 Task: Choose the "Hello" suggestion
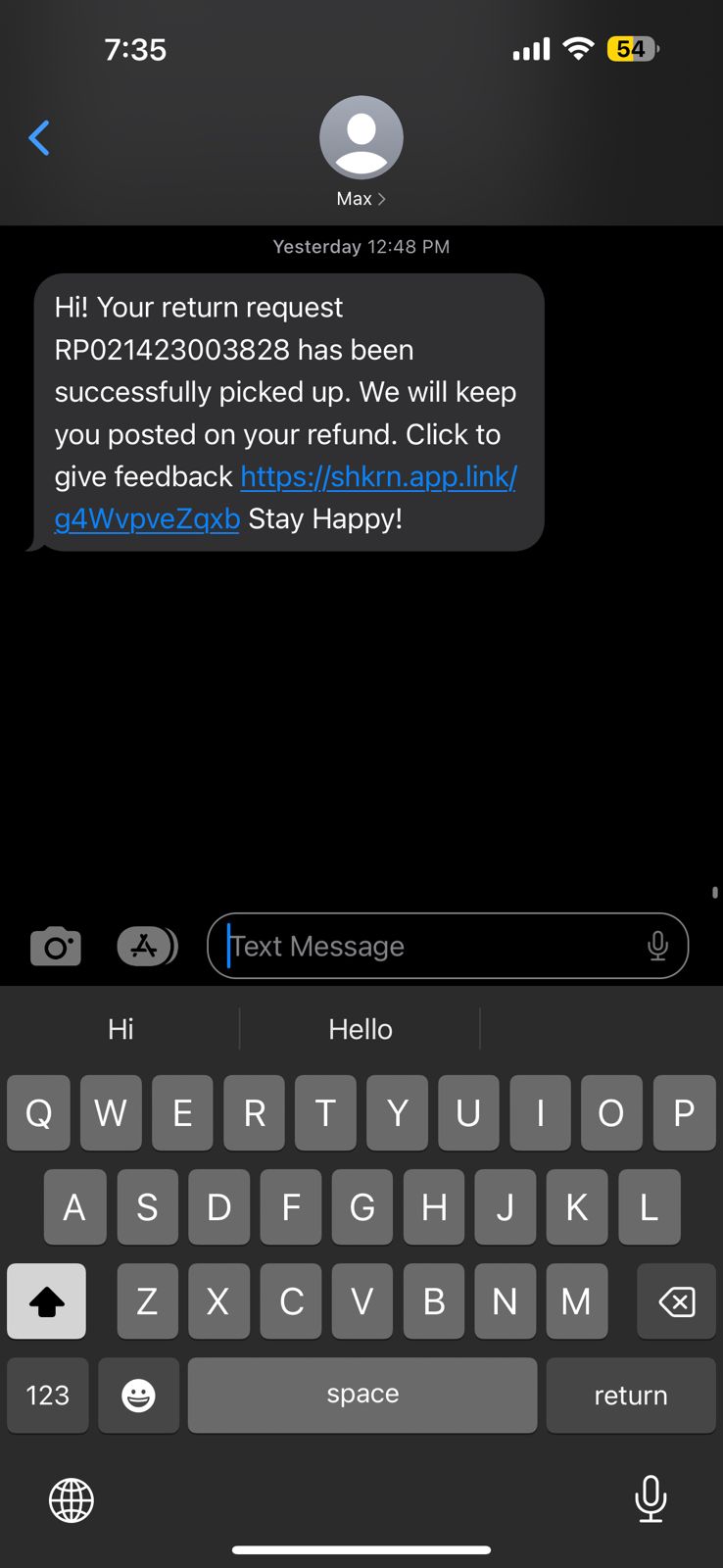[361, 1029]
